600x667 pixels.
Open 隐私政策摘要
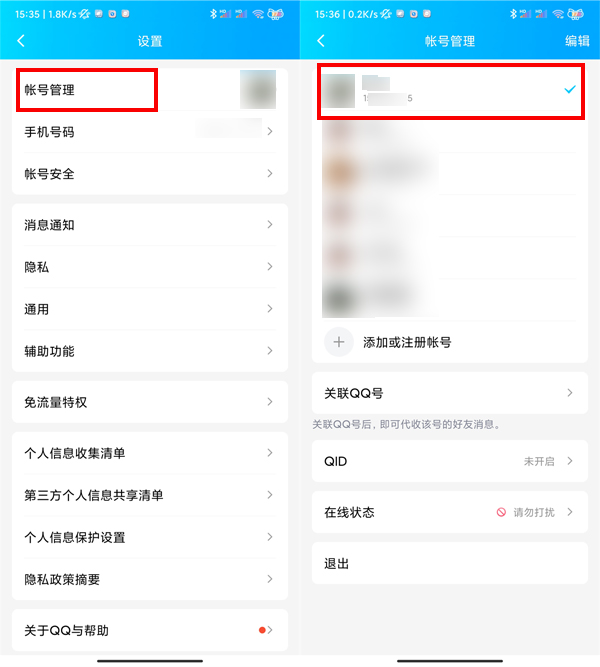pos(150,579)
